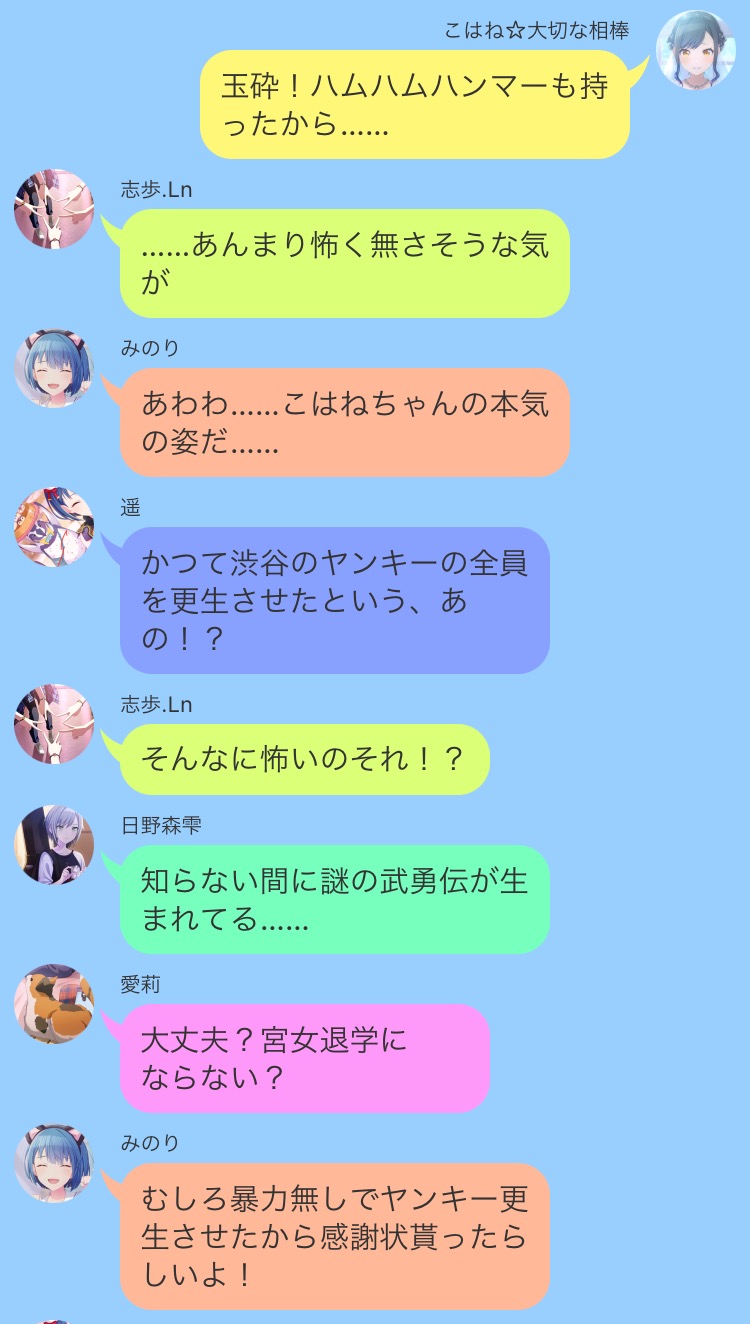Open みのり's avatar beside the あわわ message
Image resolution: width=750 pixels, height=1324 pixels.
pos(54,368)
